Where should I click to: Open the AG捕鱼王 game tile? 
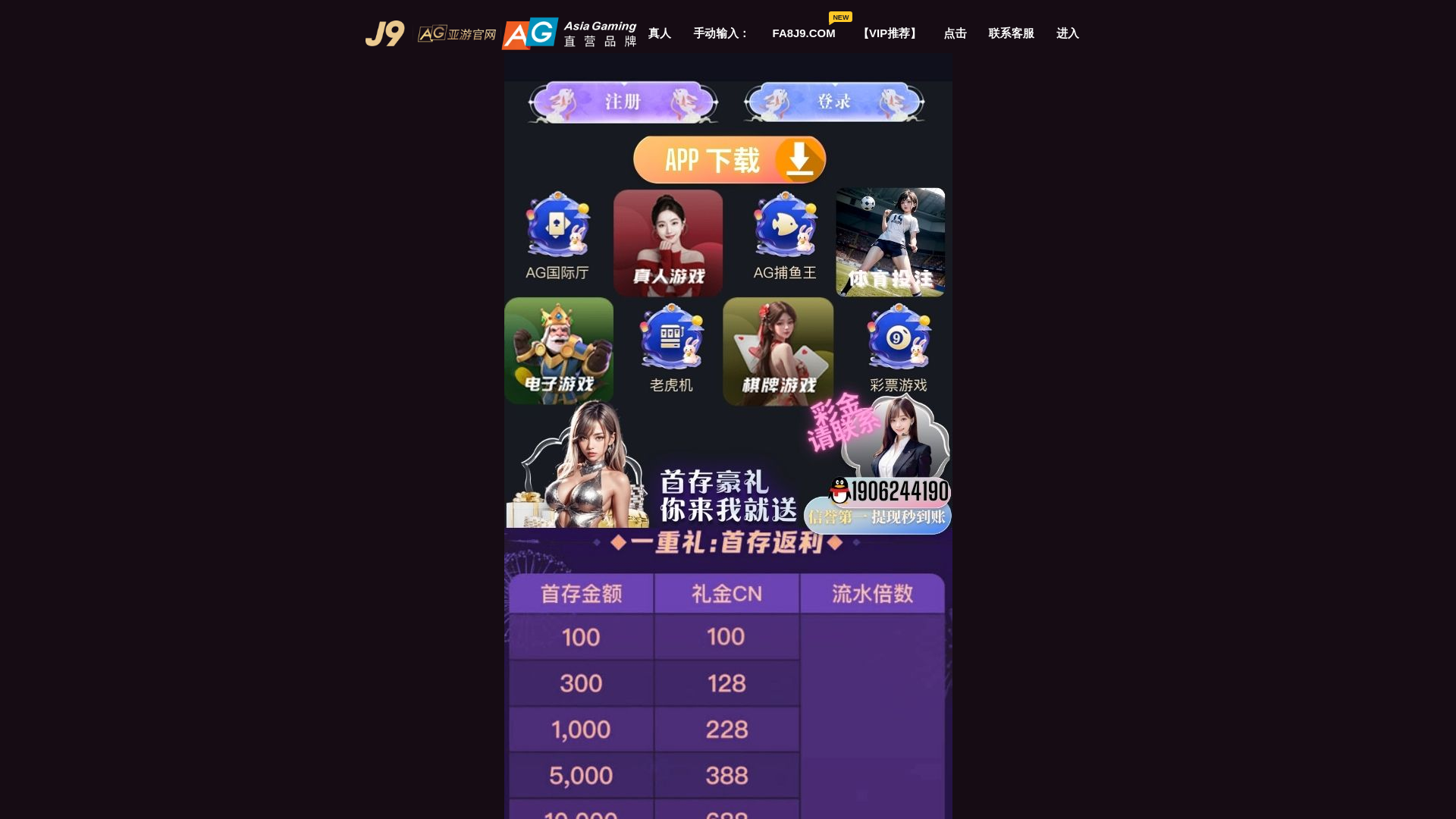pyautogui.click(x=785, y=237)
